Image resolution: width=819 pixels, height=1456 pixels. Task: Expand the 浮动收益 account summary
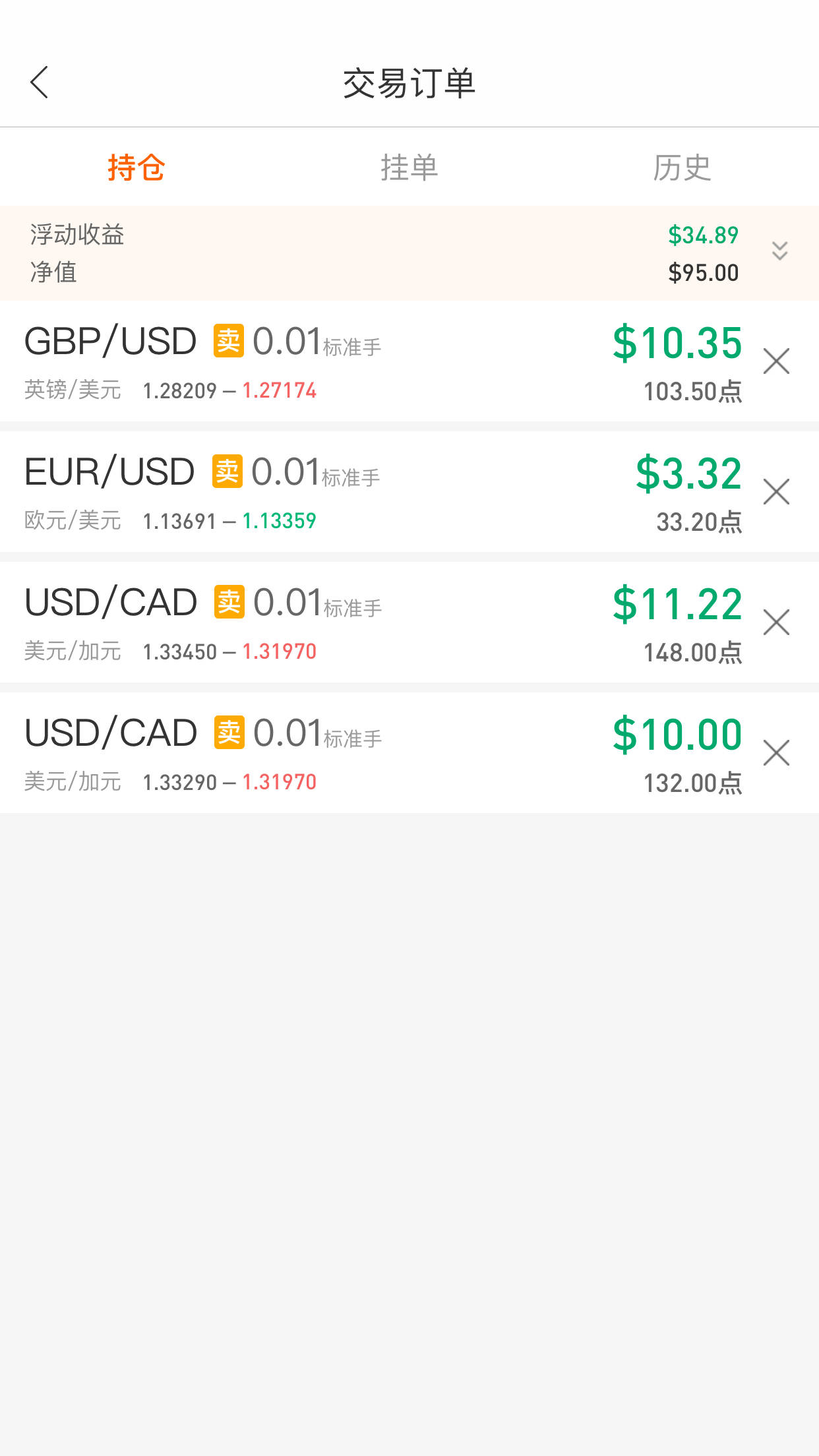[x=779, y=251]
